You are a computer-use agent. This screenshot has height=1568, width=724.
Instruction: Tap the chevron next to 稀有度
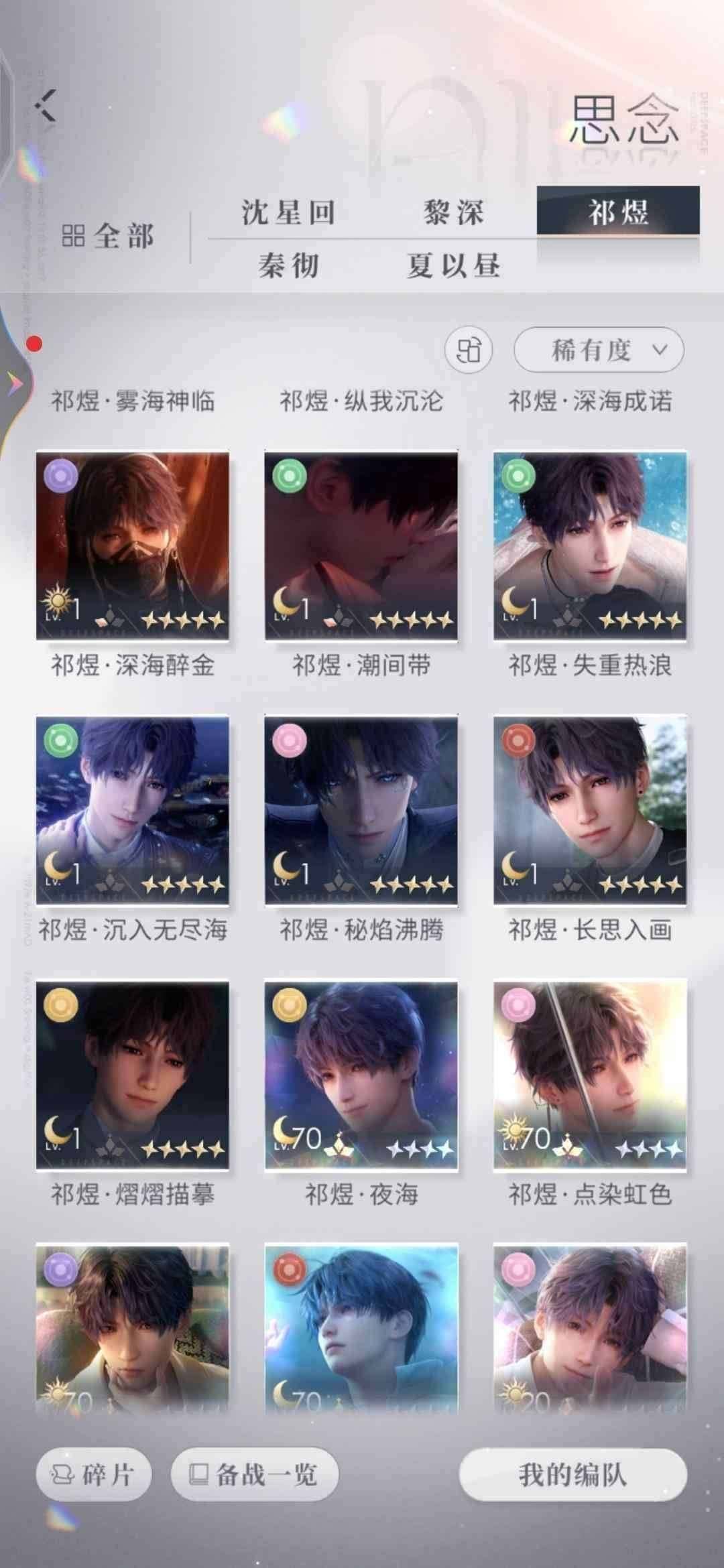coord(660,350)
